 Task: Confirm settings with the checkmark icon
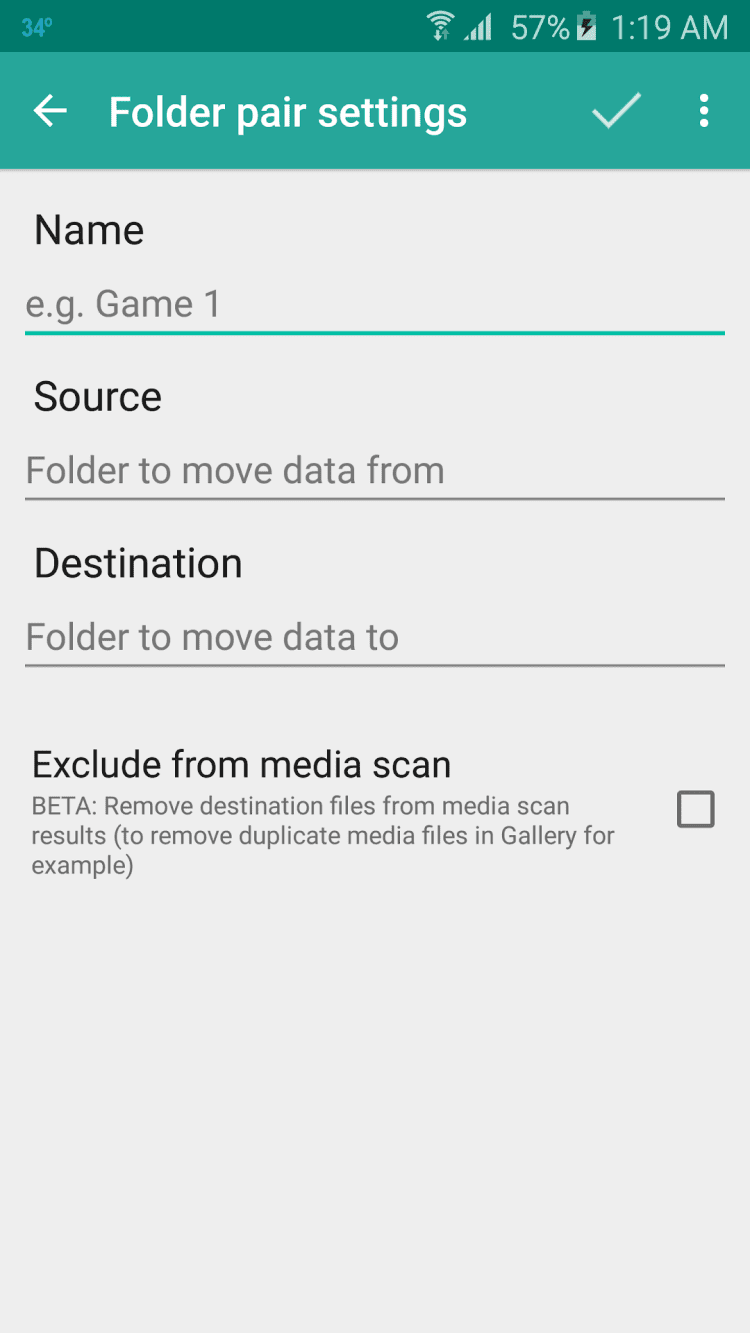pos(616,111)
